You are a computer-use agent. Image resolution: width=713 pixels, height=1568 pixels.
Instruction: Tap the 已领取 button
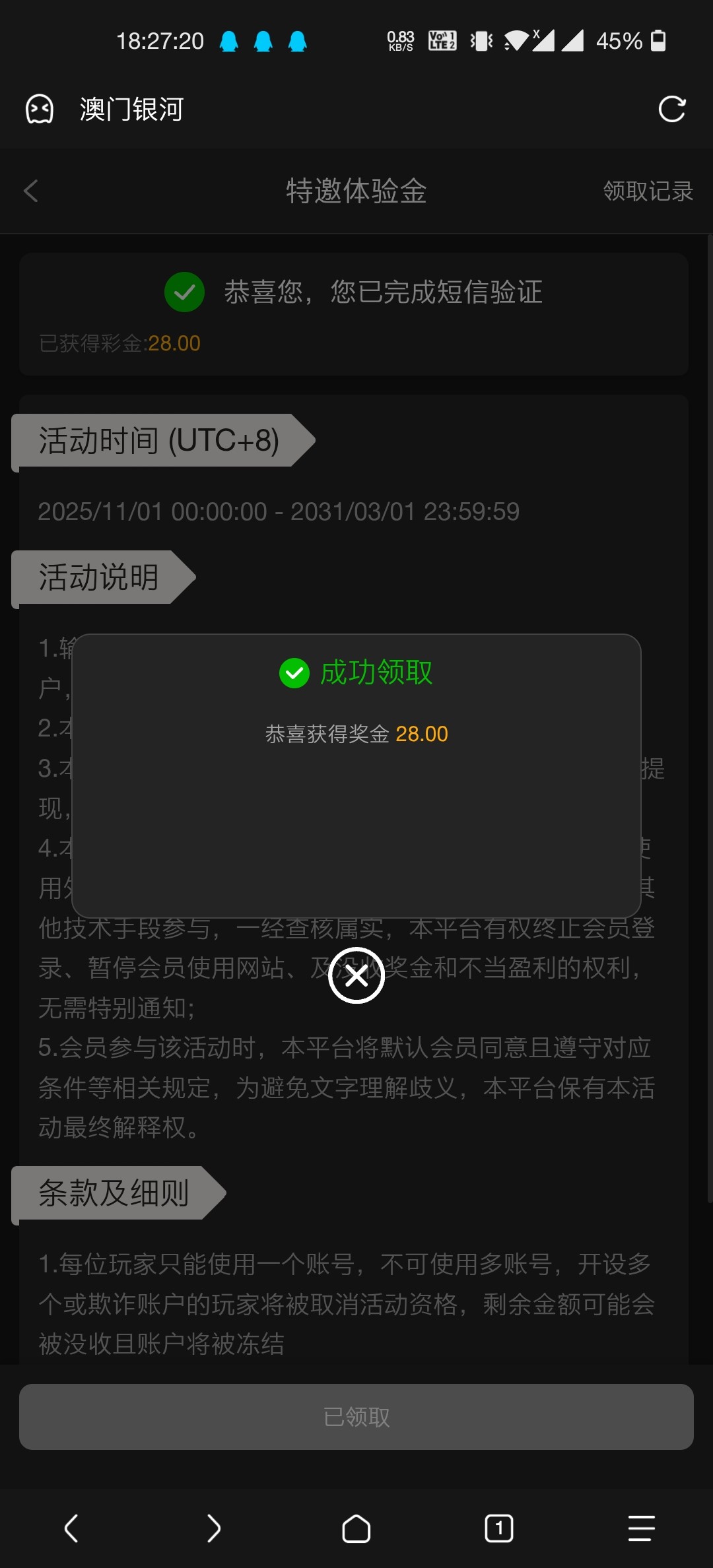click(x=356, y=1416)
